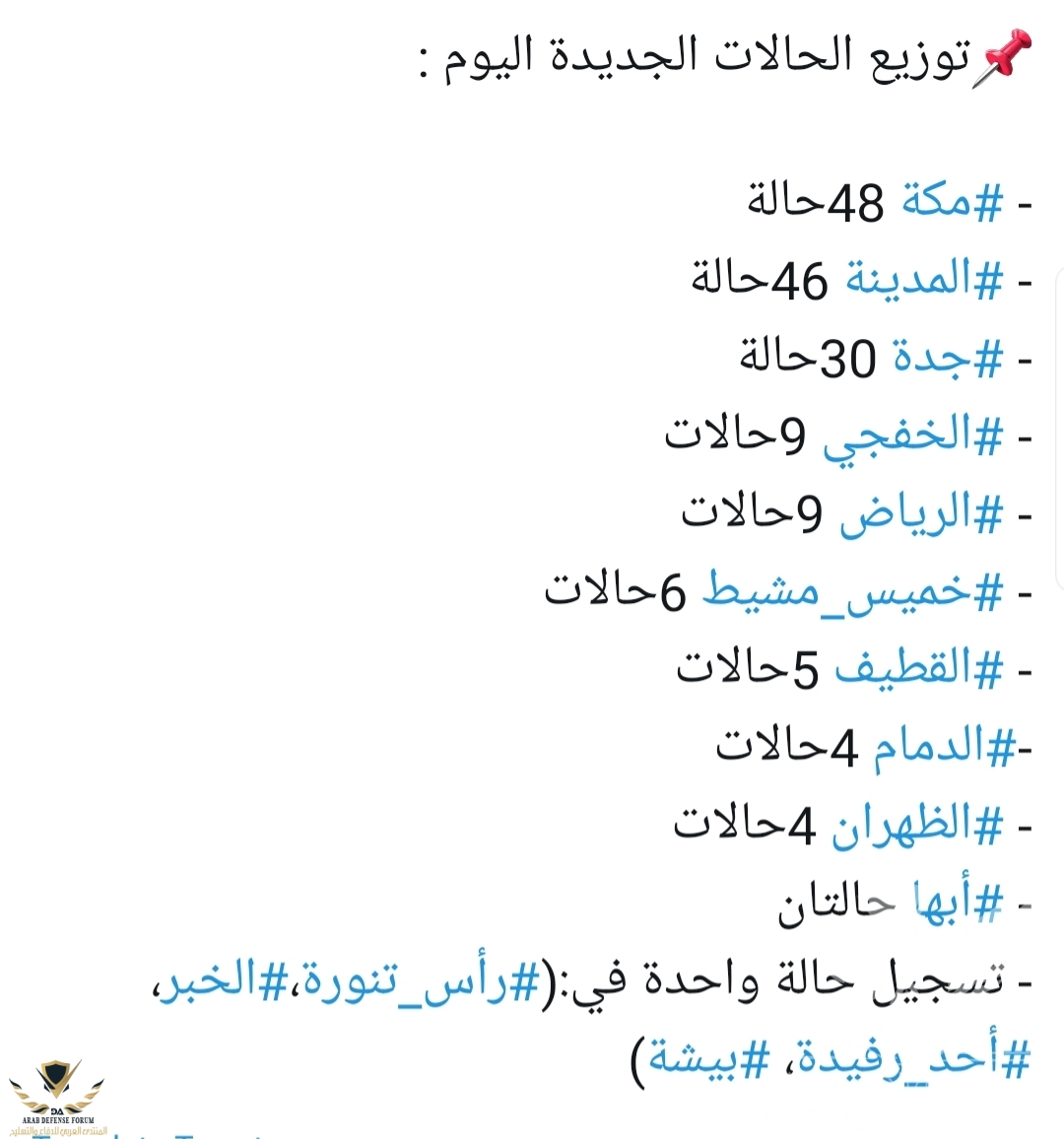This screenshot has height=1139, width=1064.
Task: Open the #خميس_مشيط hashtag
Action: point(852,592)
